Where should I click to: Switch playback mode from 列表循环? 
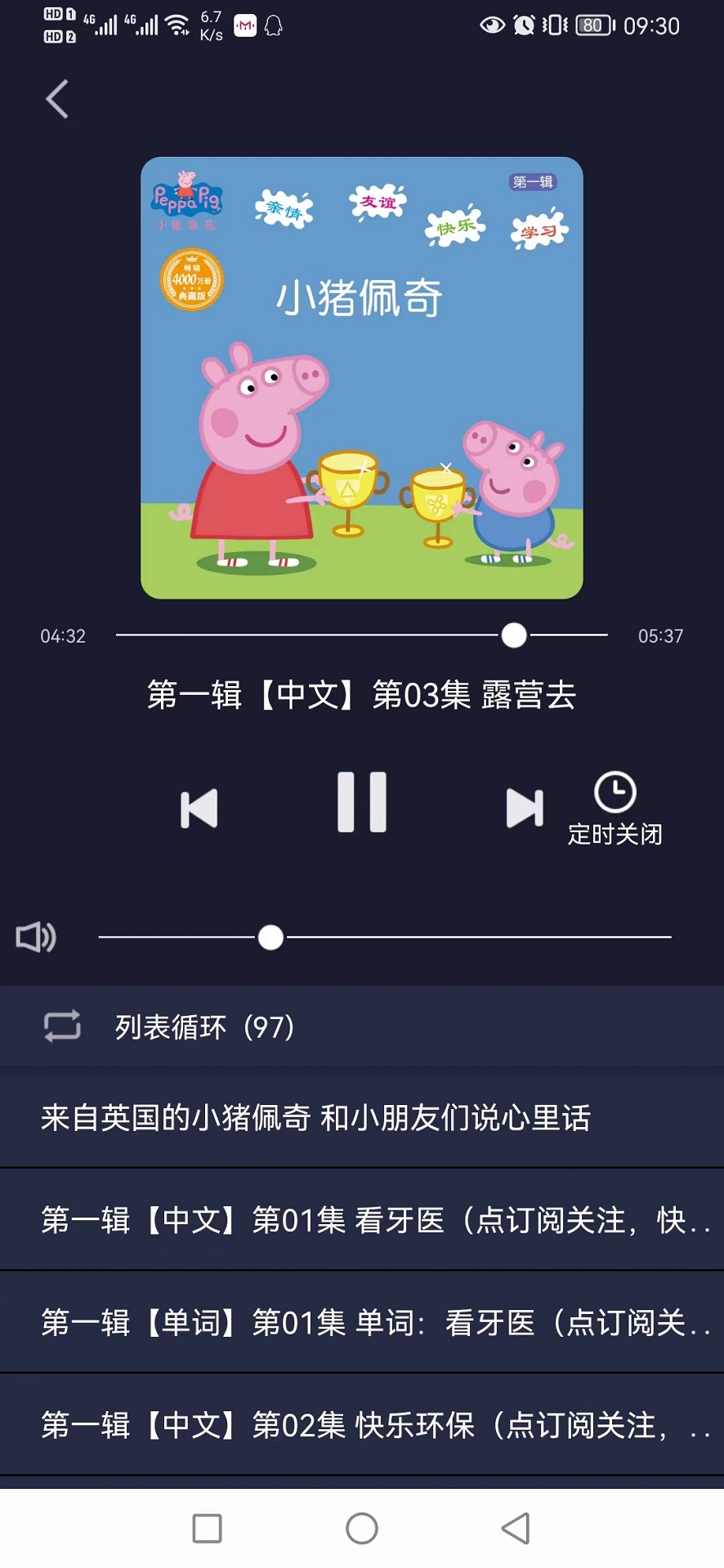204,1027
